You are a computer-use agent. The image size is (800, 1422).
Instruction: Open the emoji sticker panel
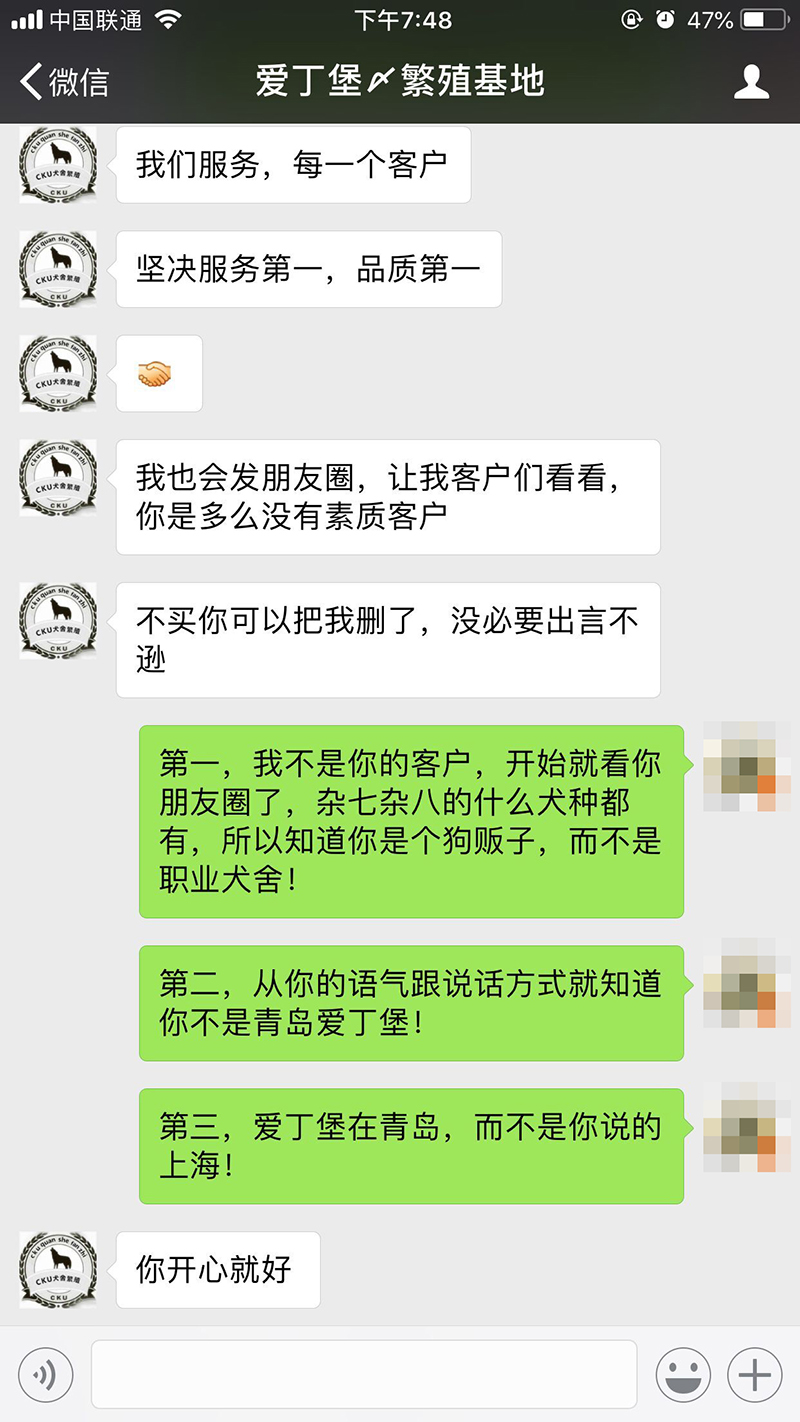point(683,1376)
